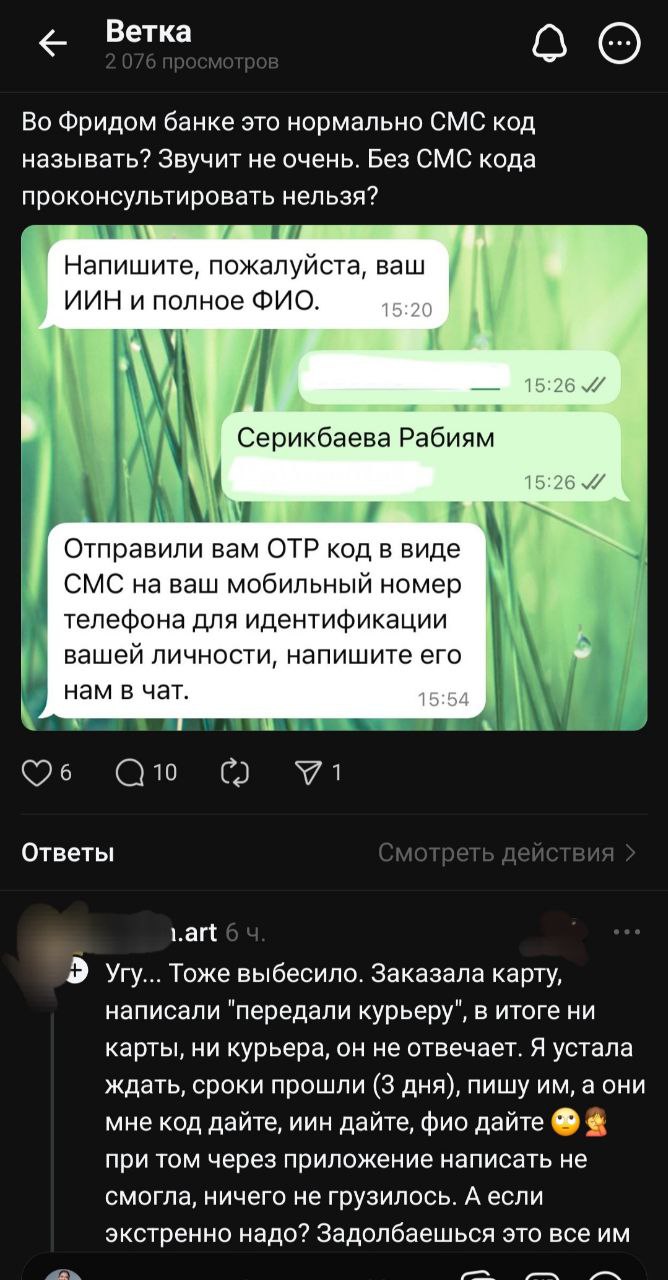Viewport: 668px width, 1280px height.
Task: Open the notifications bell for this thread
Action: (x=549, y=44)
